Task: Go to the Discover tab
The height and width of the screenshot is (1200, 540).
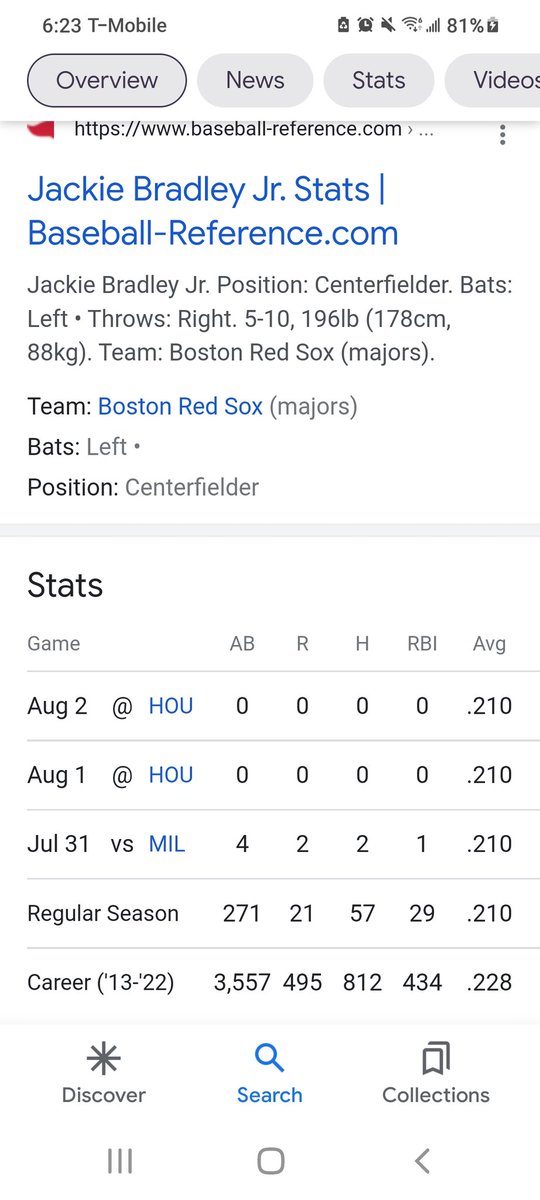Action: point(104,1073)
